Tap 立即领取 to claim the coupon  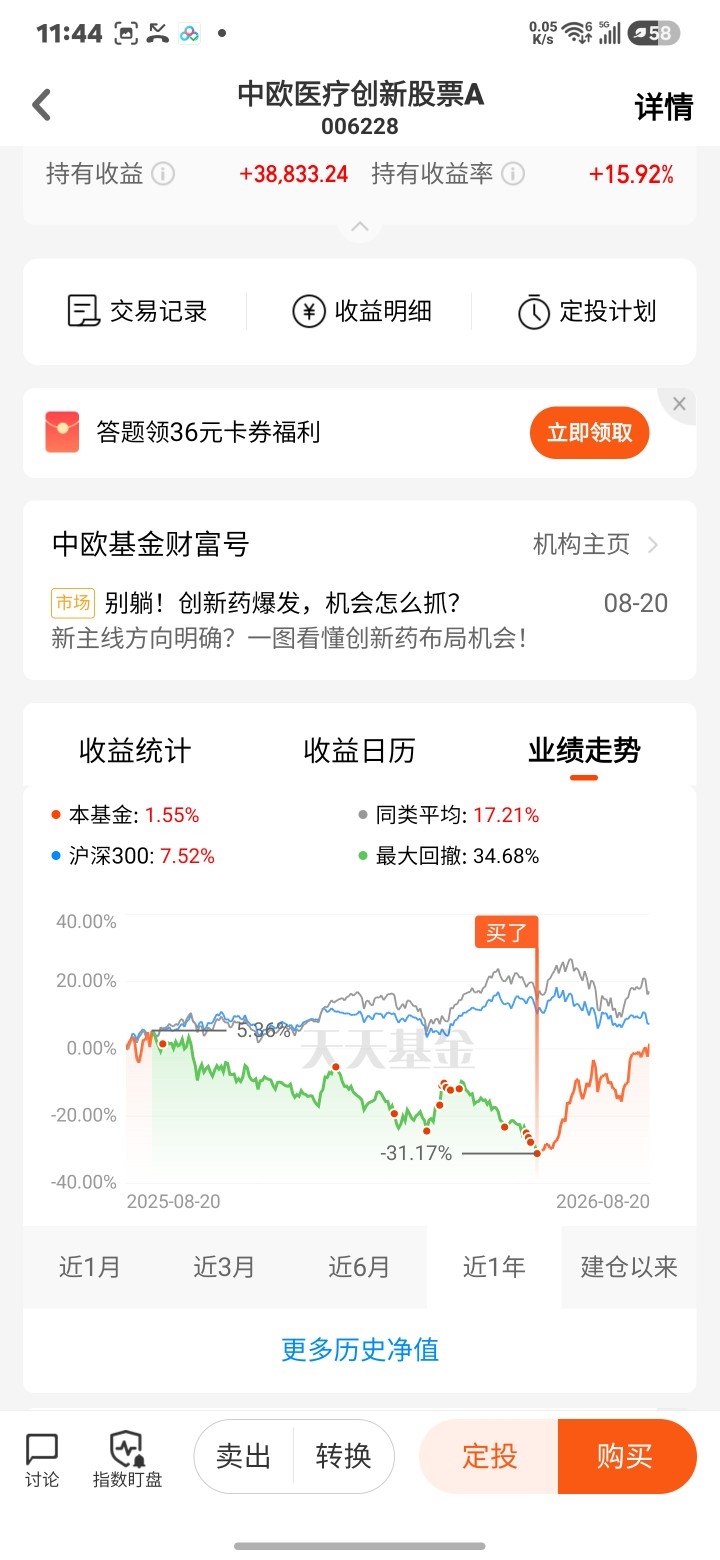589,433
